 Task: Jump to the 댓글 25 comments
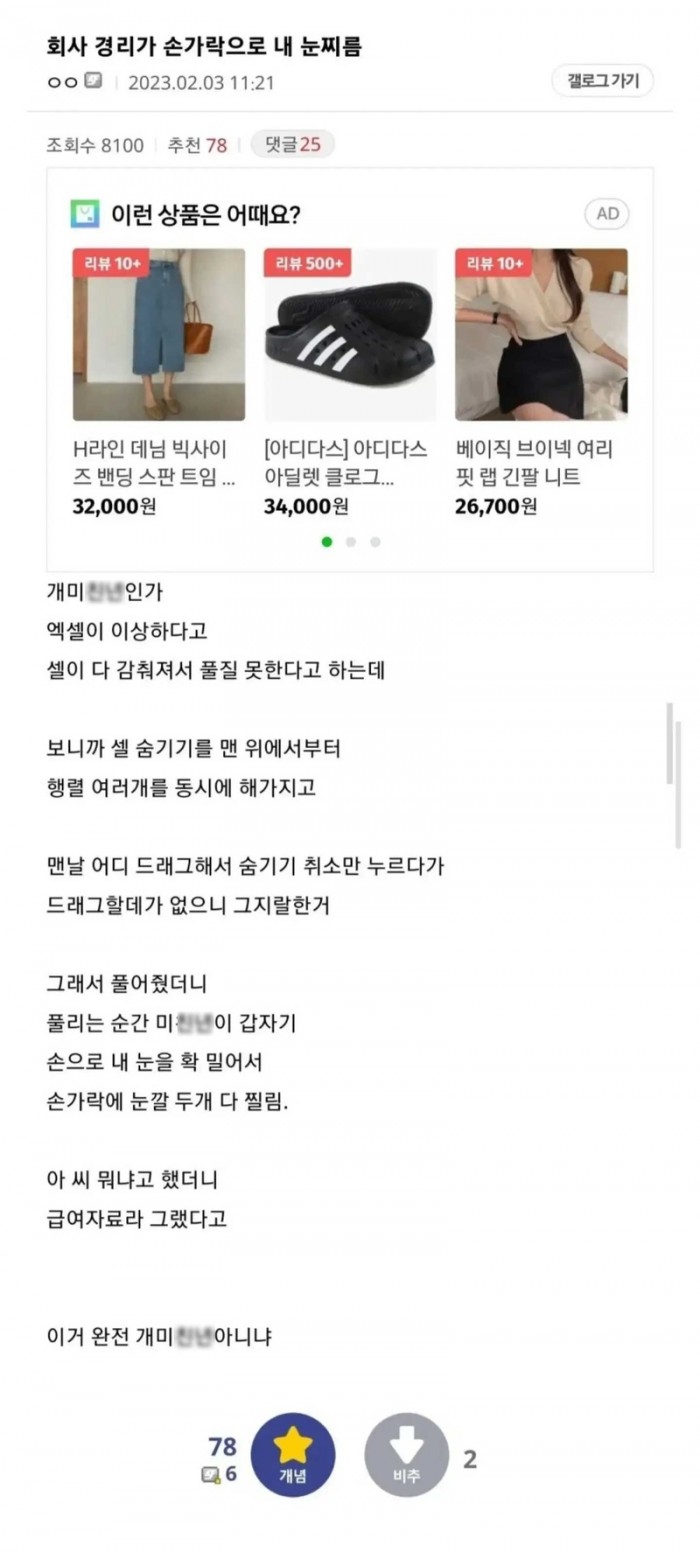(292, 145)
